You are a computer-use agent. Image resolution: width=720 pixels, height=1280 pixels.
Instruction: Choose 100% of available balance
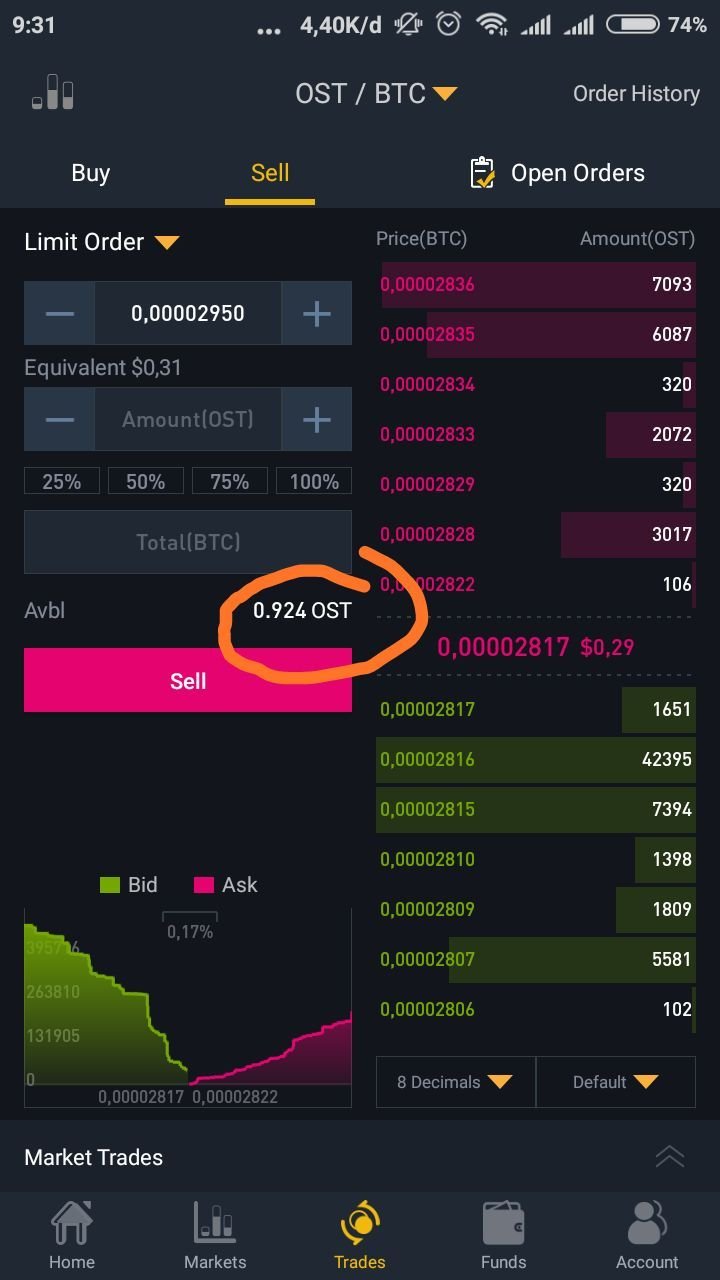pyautogui.click(x=314, y=482)
